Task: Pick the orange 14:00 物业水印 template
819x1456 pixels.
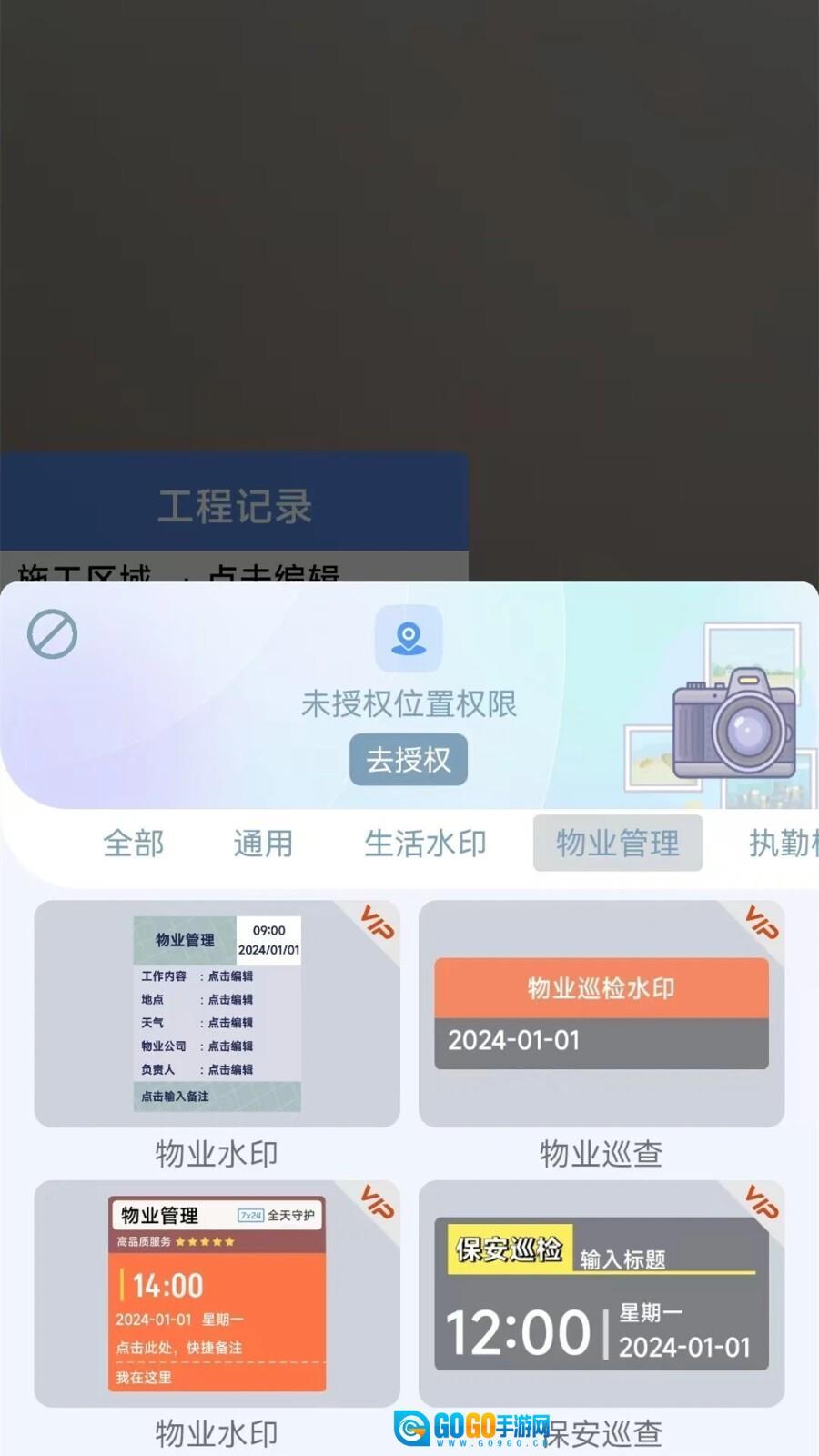Action: coord(217,1293)
